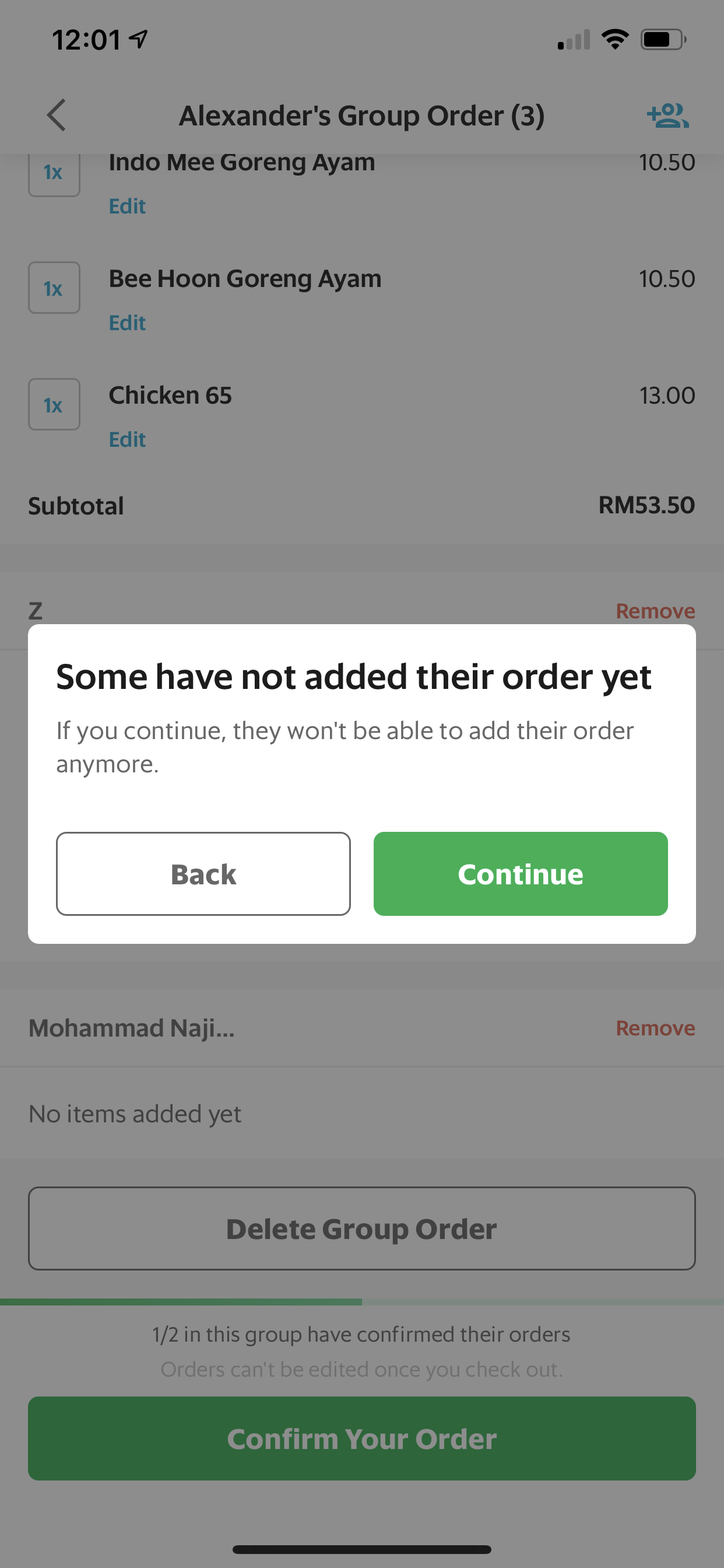
Task: Change quantity of Chicken 65
Action: (x=54, y=405)
